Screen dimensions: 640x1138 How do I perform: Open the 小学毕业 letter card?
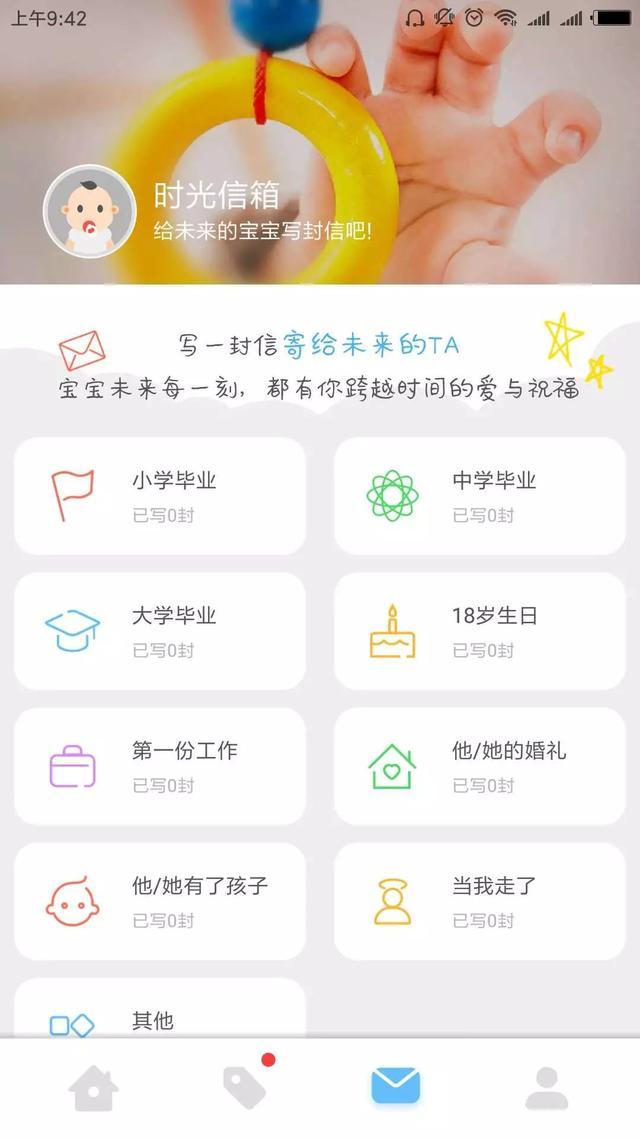(x=160, y=496)
